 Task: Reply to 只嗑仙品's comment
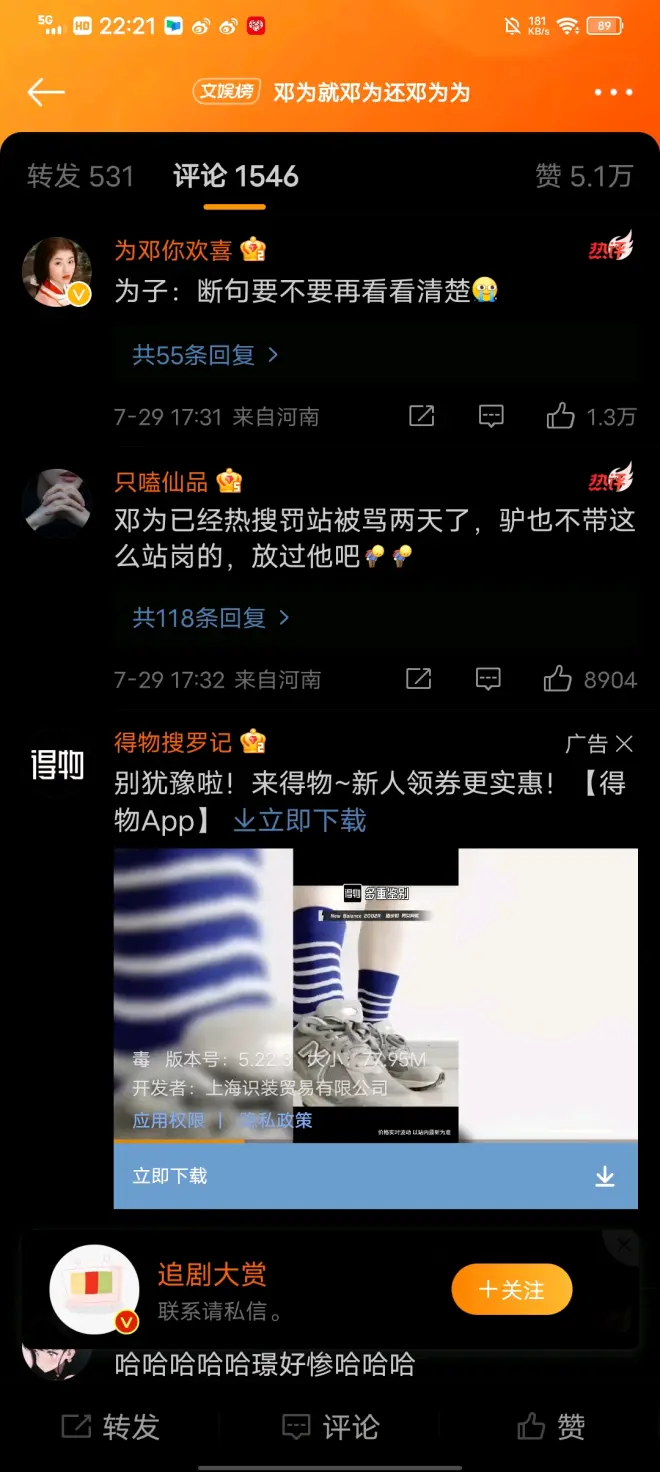tap(488, 680)
